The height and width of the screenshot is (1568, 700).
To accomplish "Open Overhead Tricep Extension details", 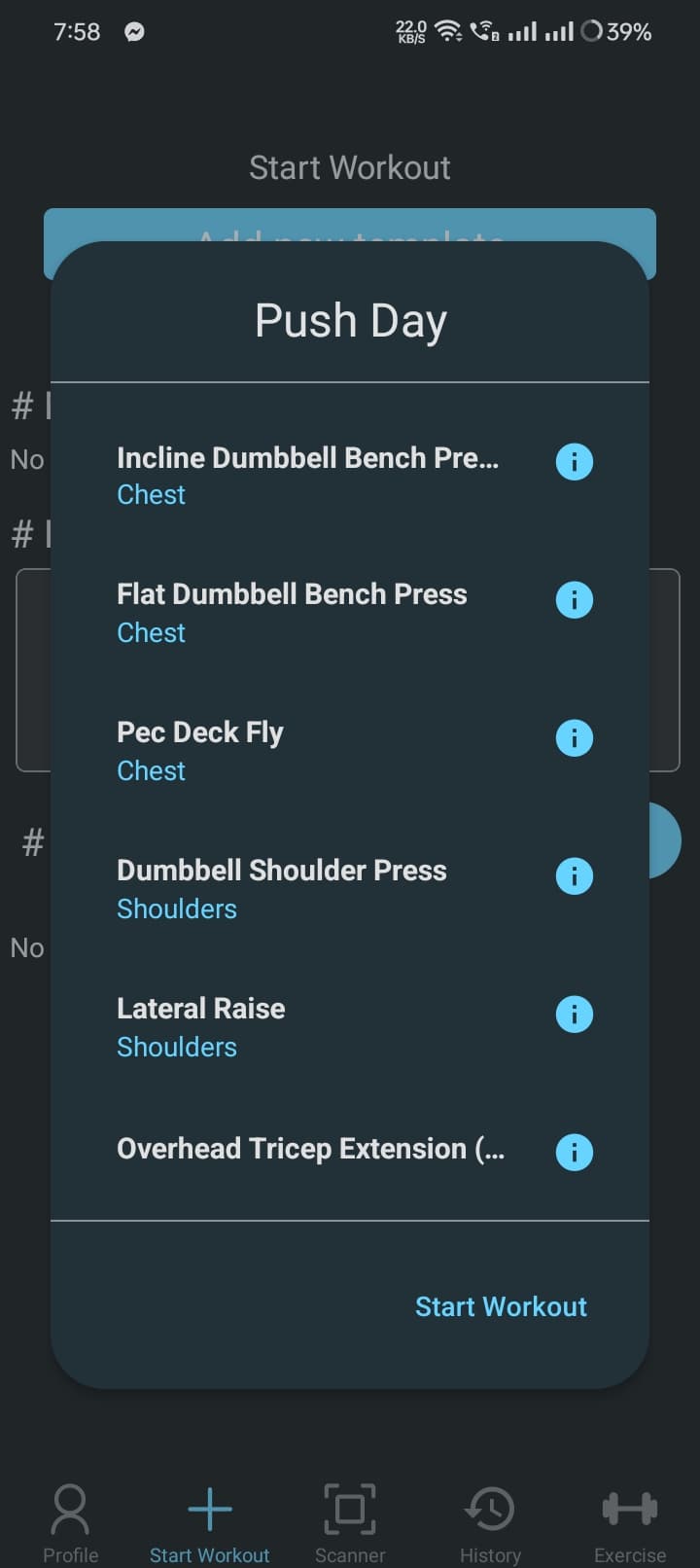I will point(574,1152).
